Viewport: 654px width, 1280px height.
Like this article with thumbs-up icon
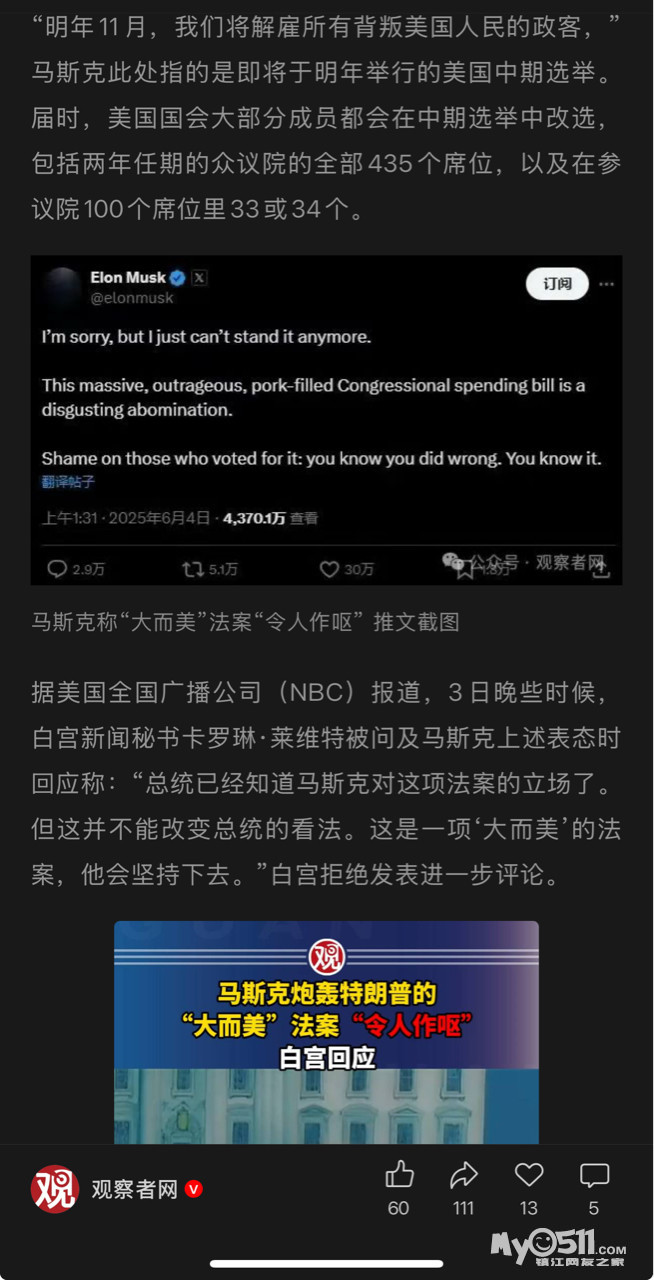tap(399, 1175)
